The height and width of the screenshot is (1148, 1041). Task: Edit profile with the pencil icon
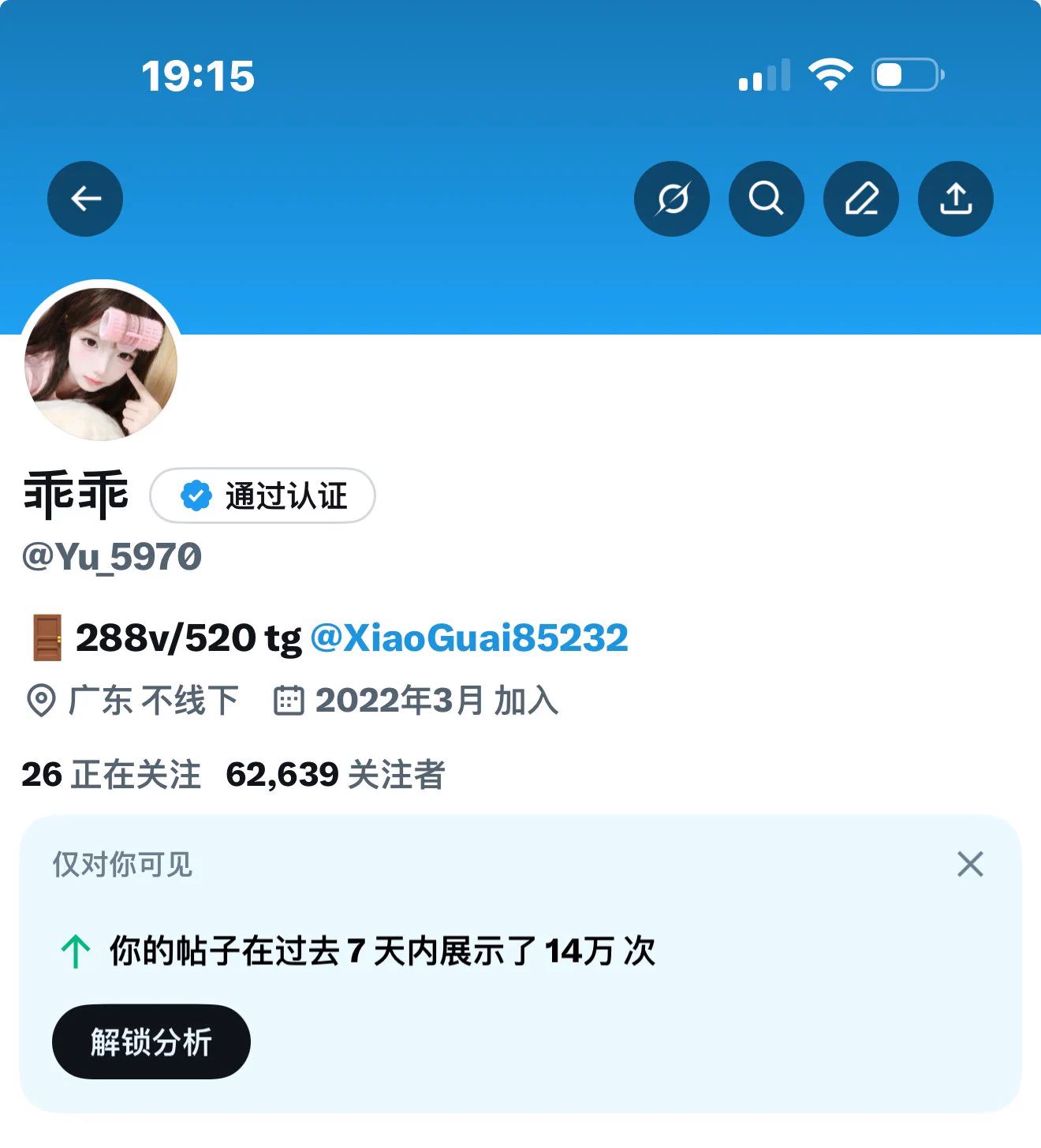[861, 199]
